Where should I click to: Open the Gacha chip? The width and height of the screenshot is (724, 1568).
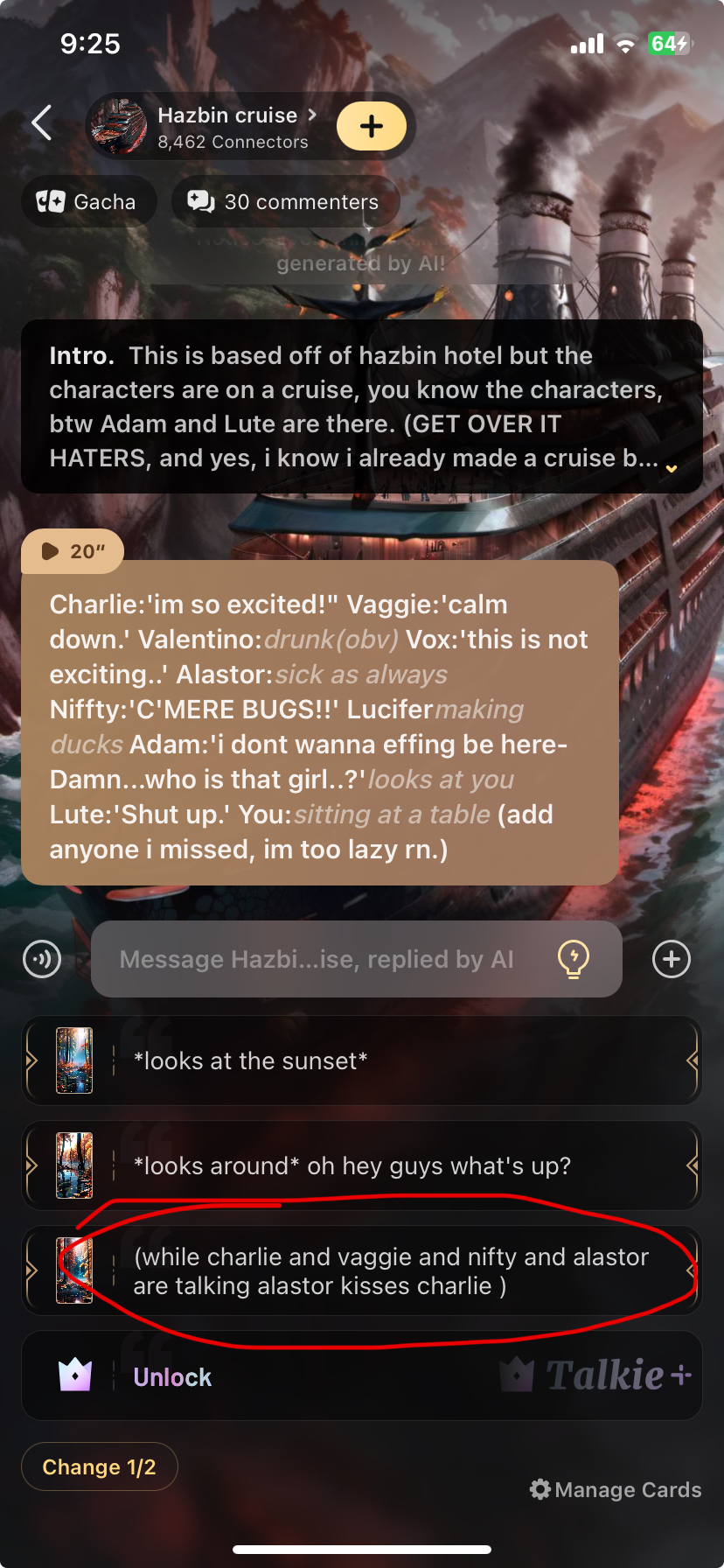pyautogui.click(x=87, y=202)
